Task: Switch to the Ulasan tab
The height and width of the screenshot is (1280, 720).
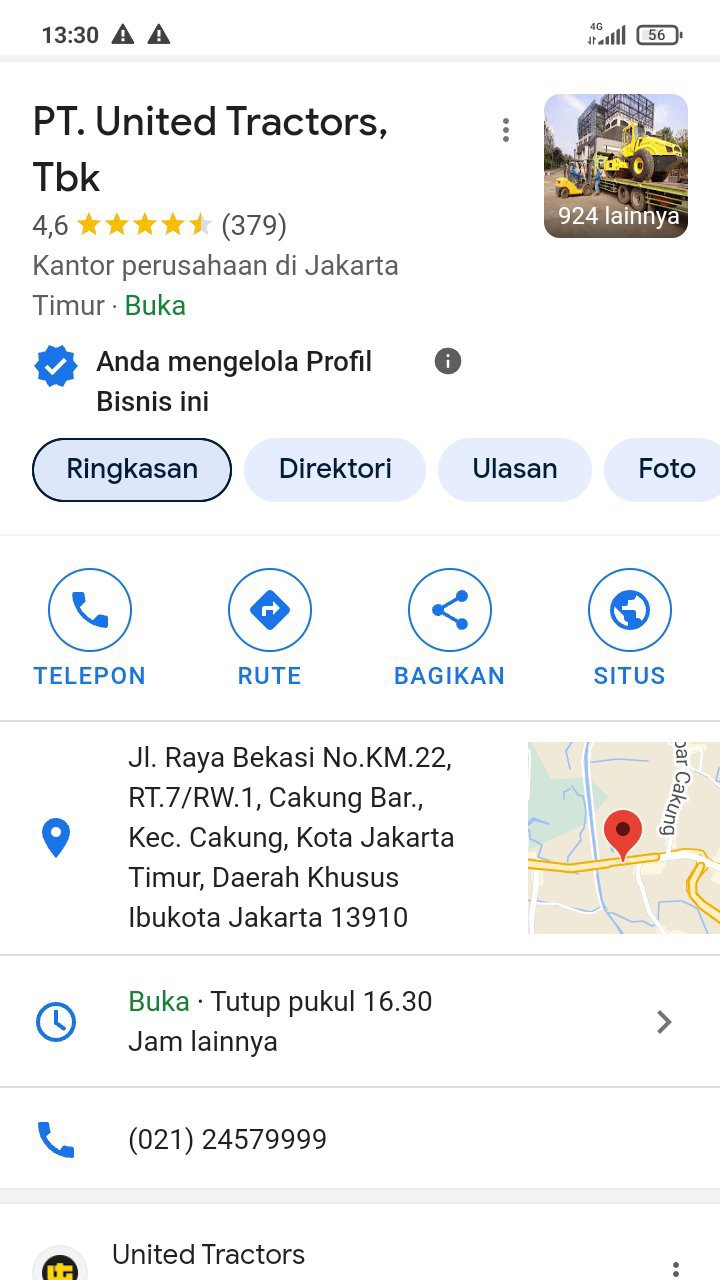Action: pyautogui.click(x=514, y=469)
